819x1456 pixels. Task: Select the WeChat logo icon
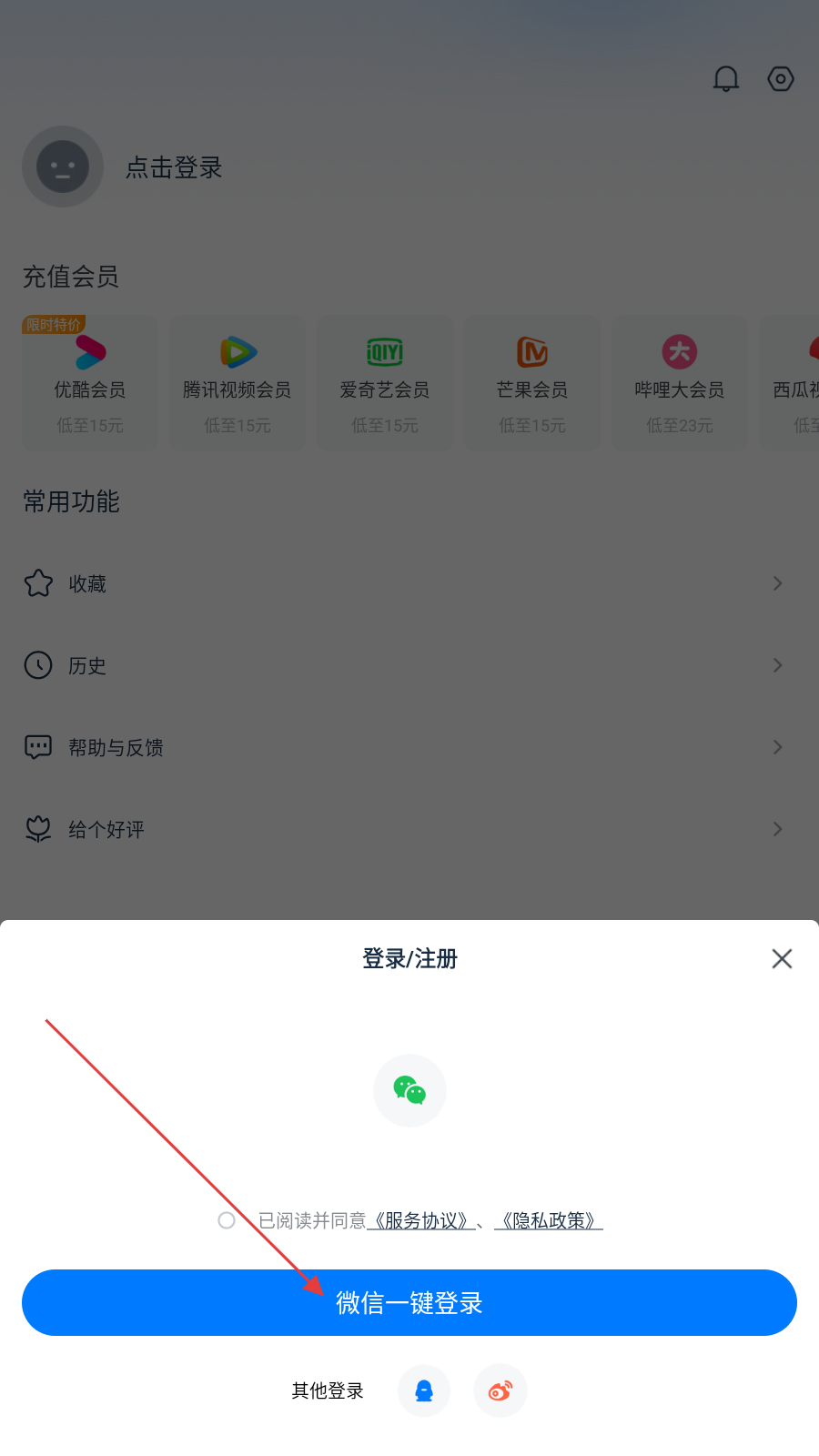coord(409,1090)
